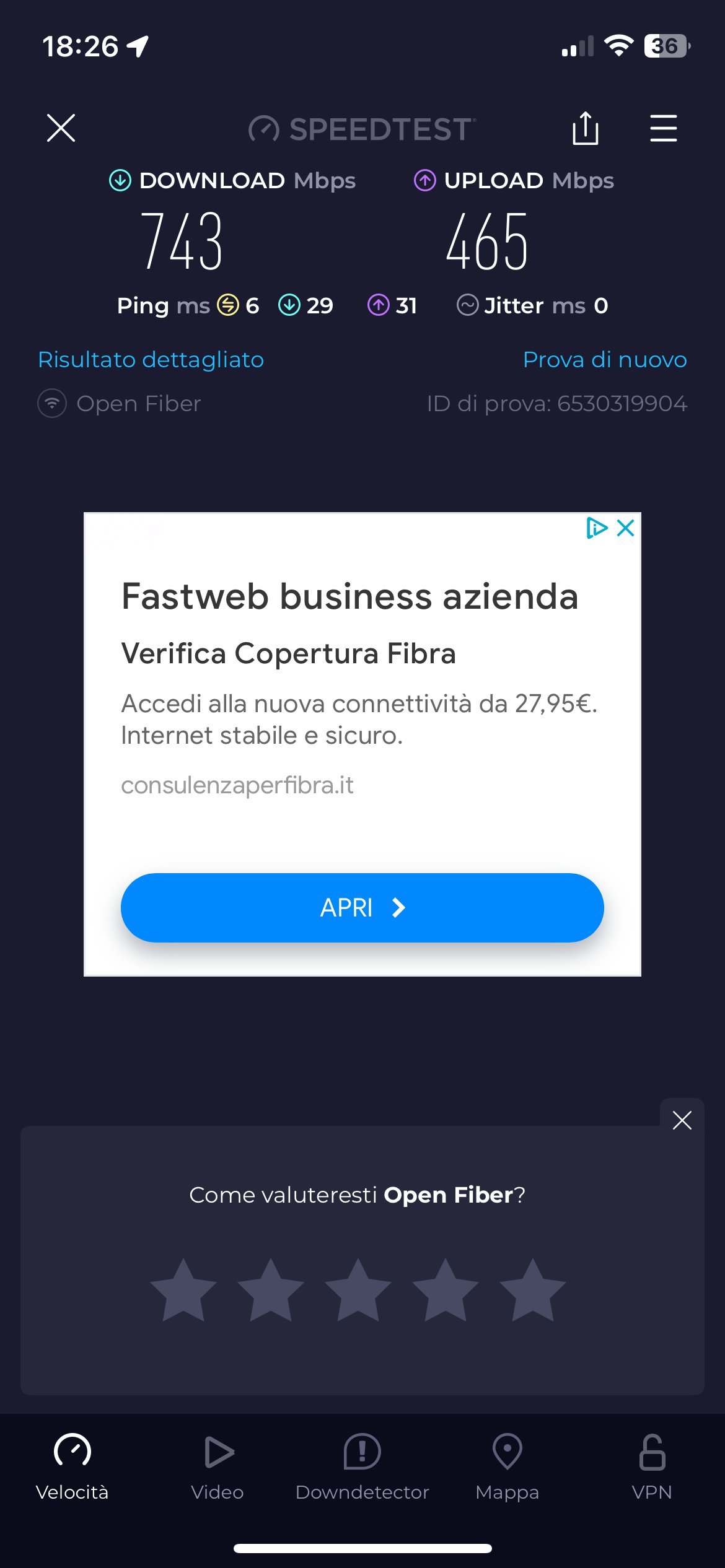Open the AdChoices info icon

coord(597,528)
